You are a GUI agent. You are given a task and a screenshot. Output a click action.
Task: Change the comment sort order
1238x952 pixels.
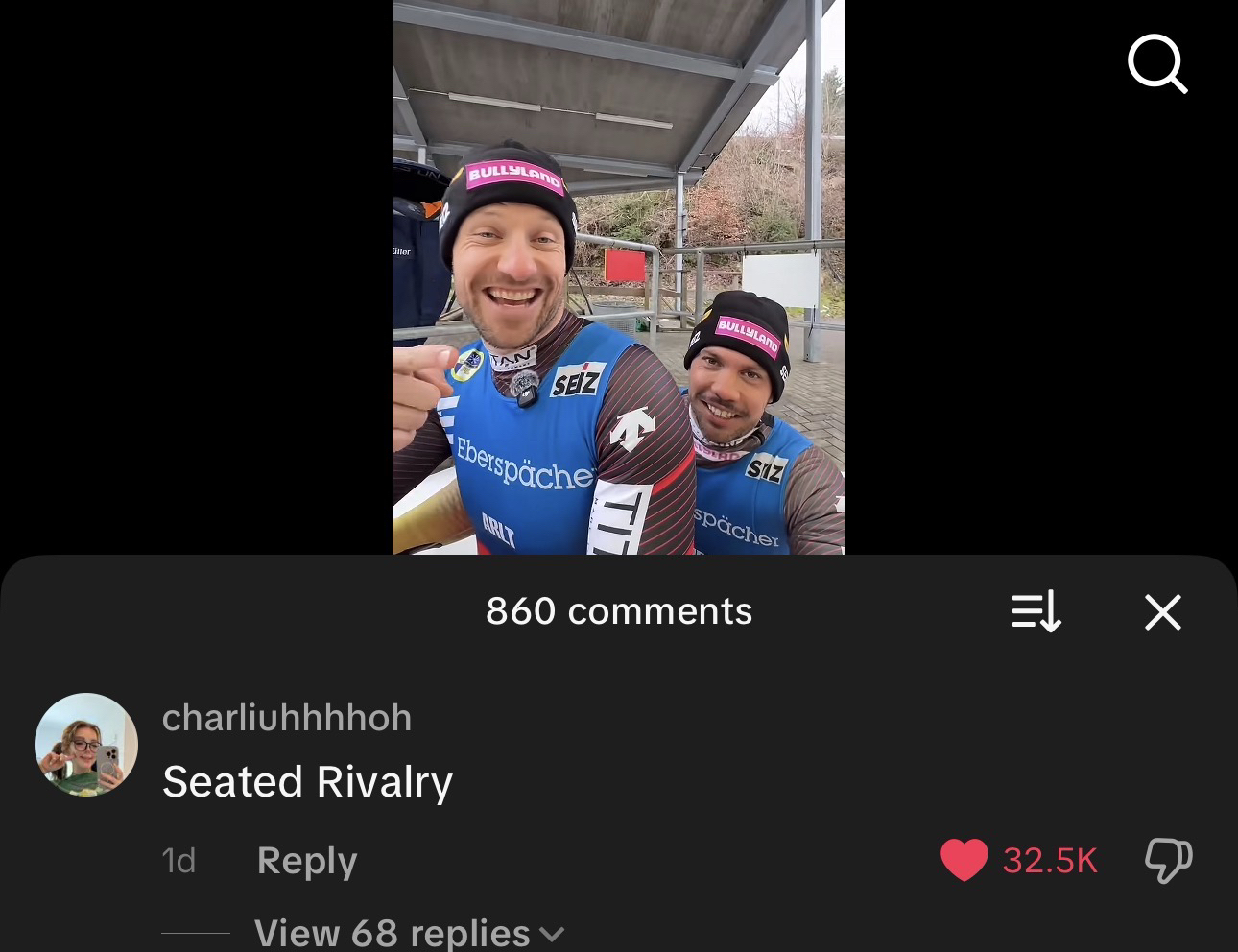1036,611
